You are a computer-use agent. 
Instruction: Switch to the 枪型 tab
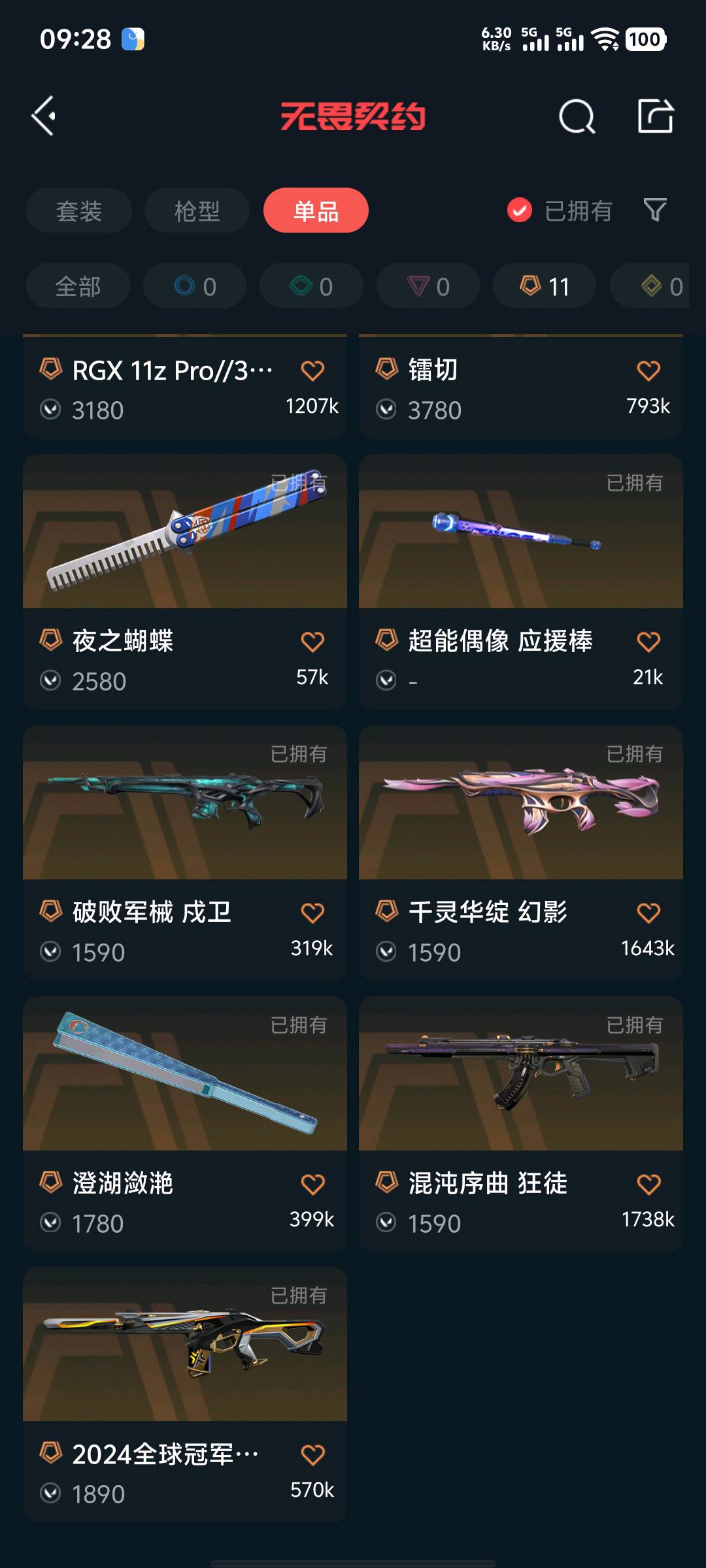[197, 210]
